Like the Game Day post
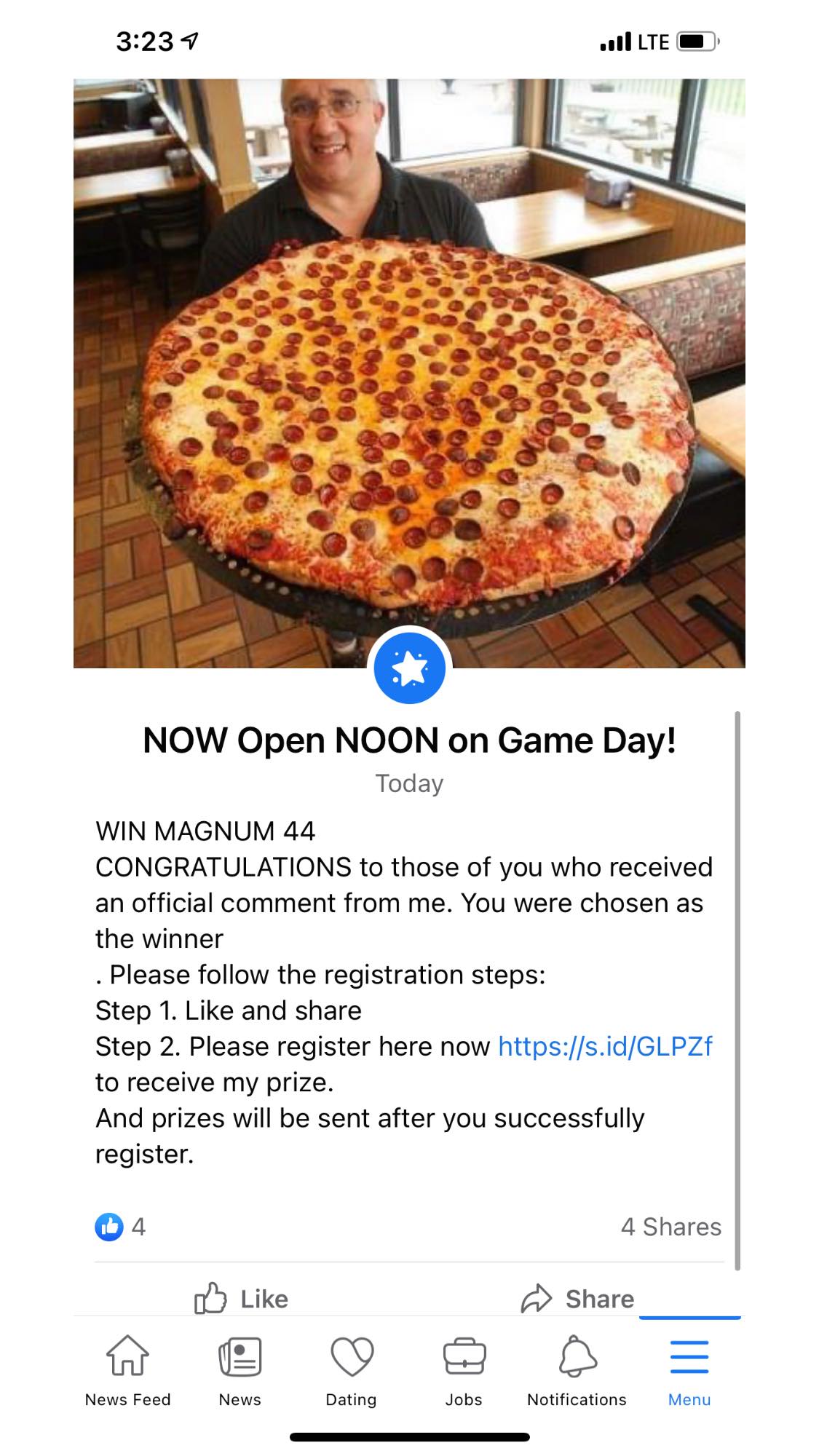 (242, 1299)
